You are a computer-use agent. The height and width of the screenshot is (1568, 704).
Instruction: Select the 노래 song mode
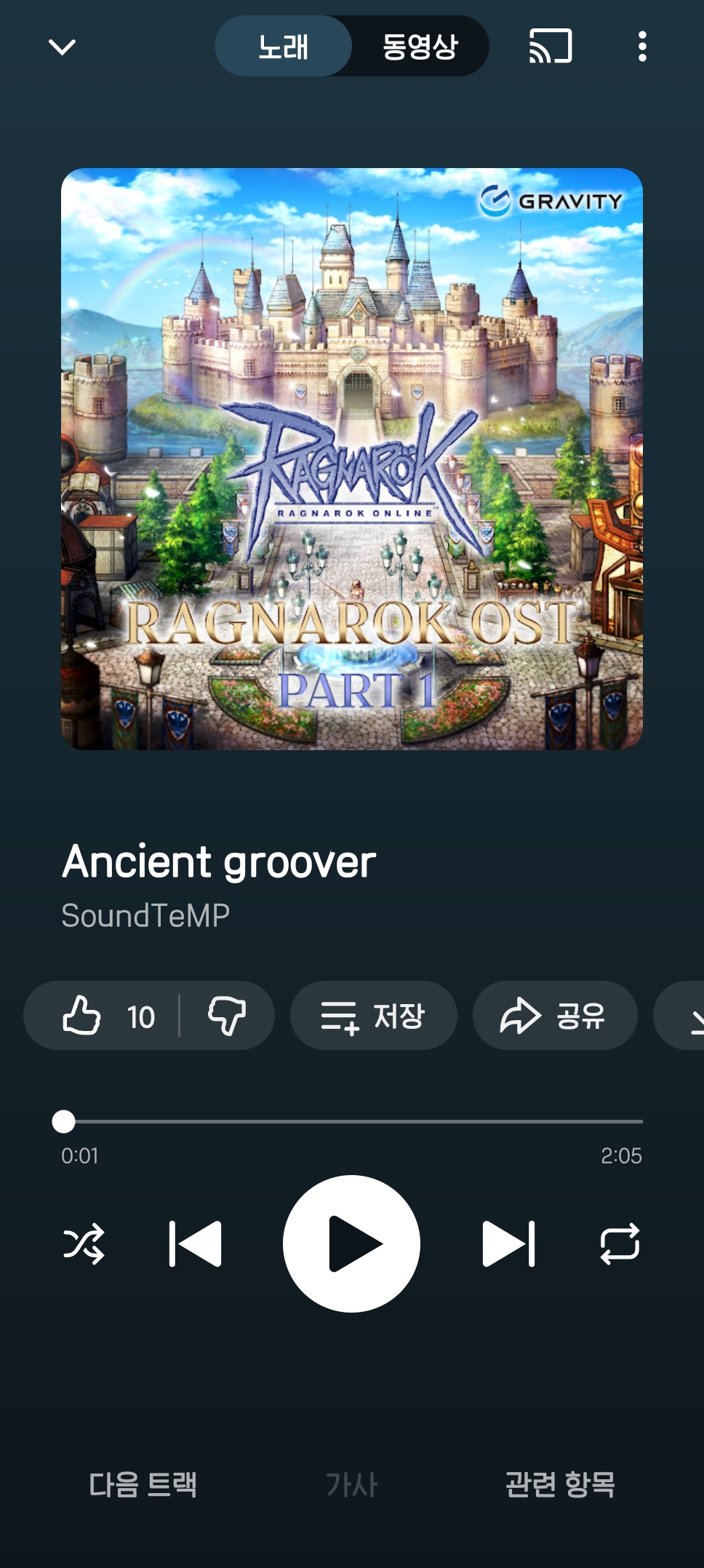click(x=284, y=47)
